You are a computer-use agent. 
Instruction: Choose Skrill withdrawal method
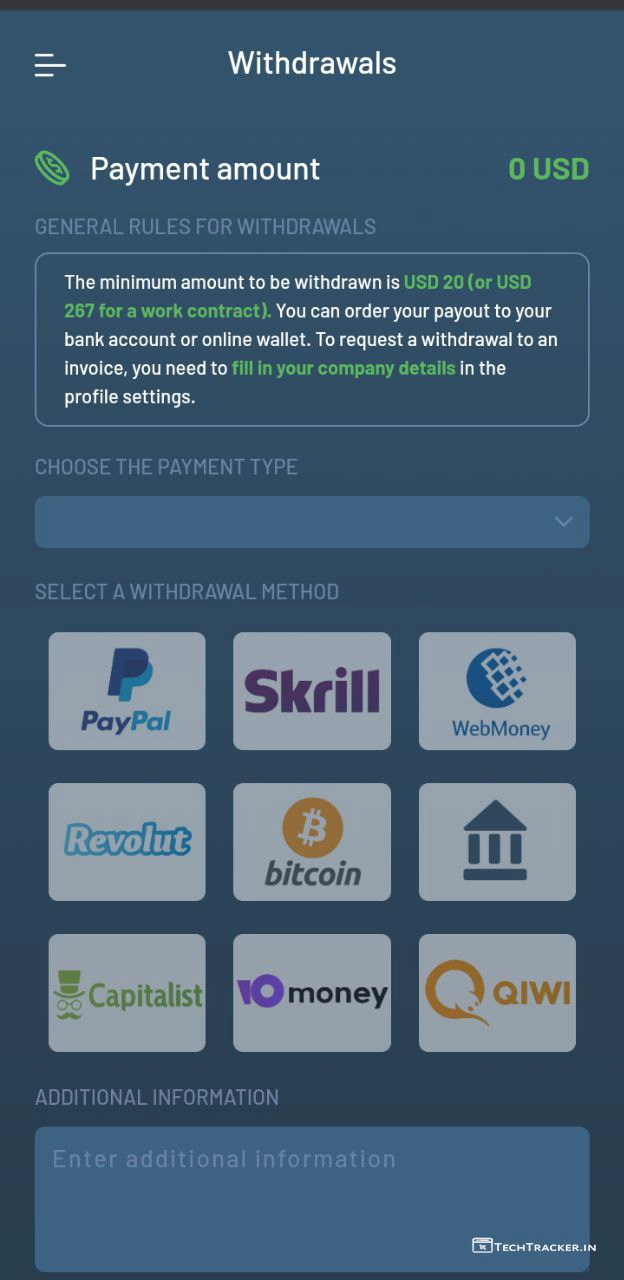[x=312, y=691]
